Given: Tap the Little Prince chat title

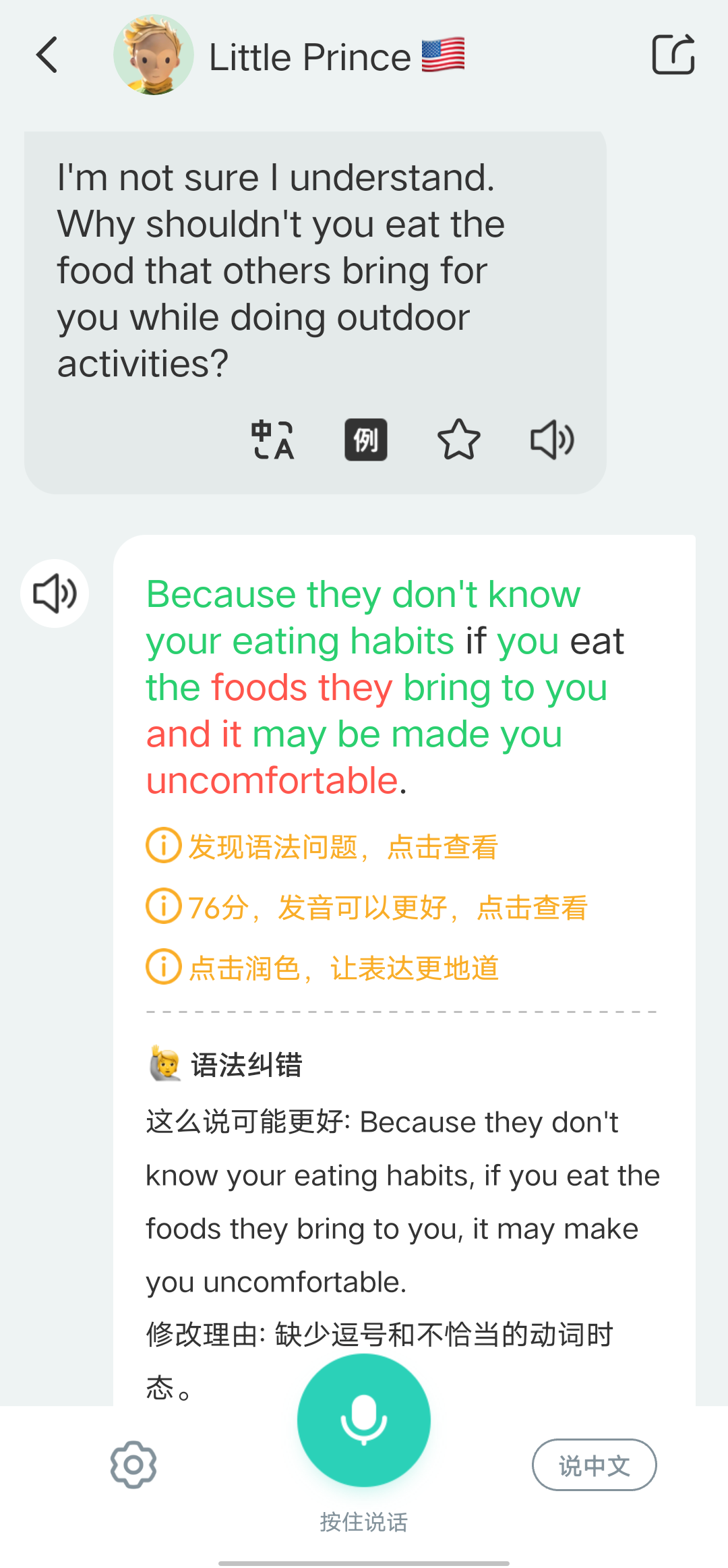Looking at the screenshot, I should (x=307, y=55).
